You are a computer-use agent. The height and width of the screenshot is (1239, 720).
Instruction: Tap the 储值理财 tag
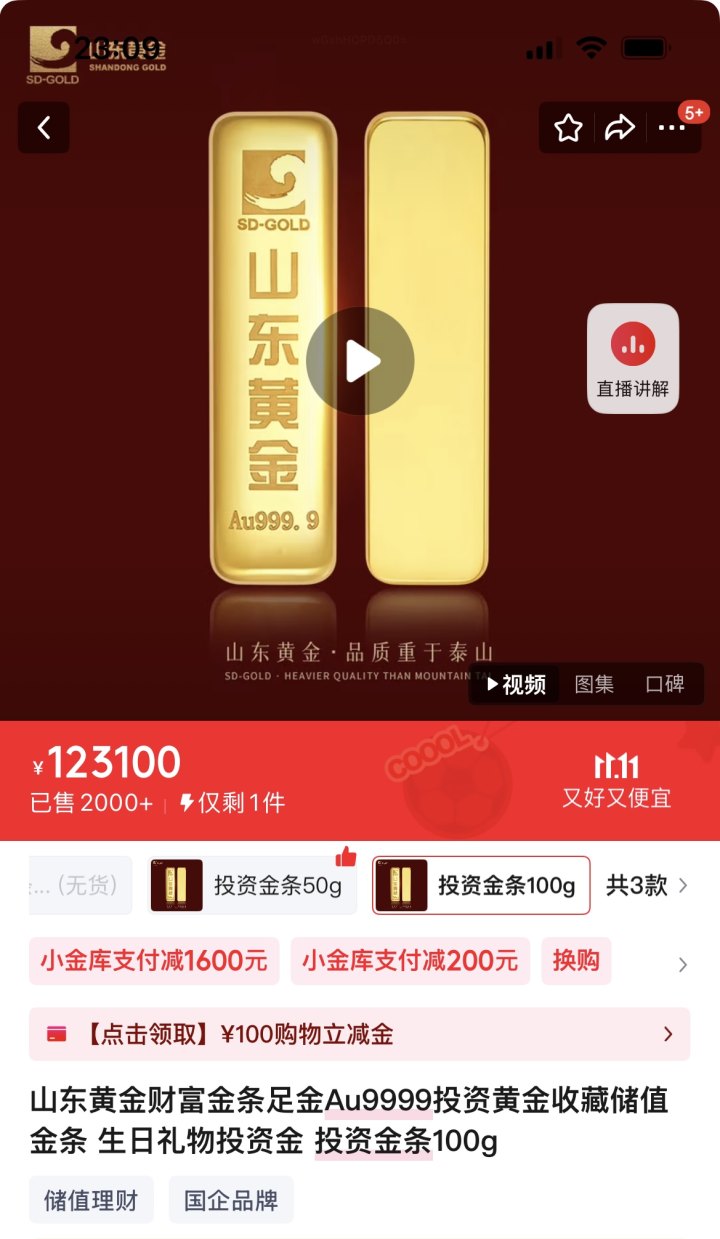(x=91, y=1200)
